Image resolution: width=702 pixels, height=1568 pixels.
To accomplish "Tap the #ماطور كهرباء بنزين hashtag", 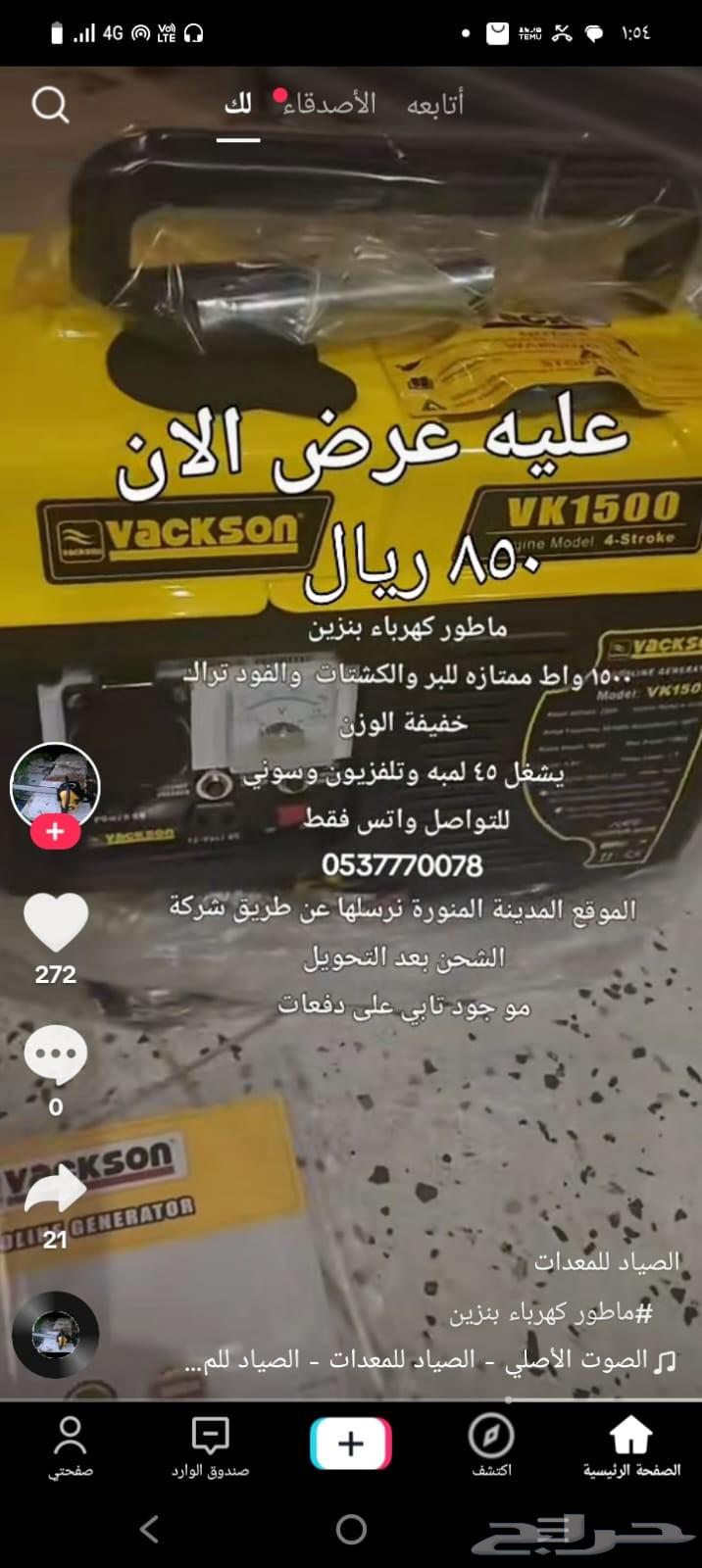I will [x=551, y=1313].
